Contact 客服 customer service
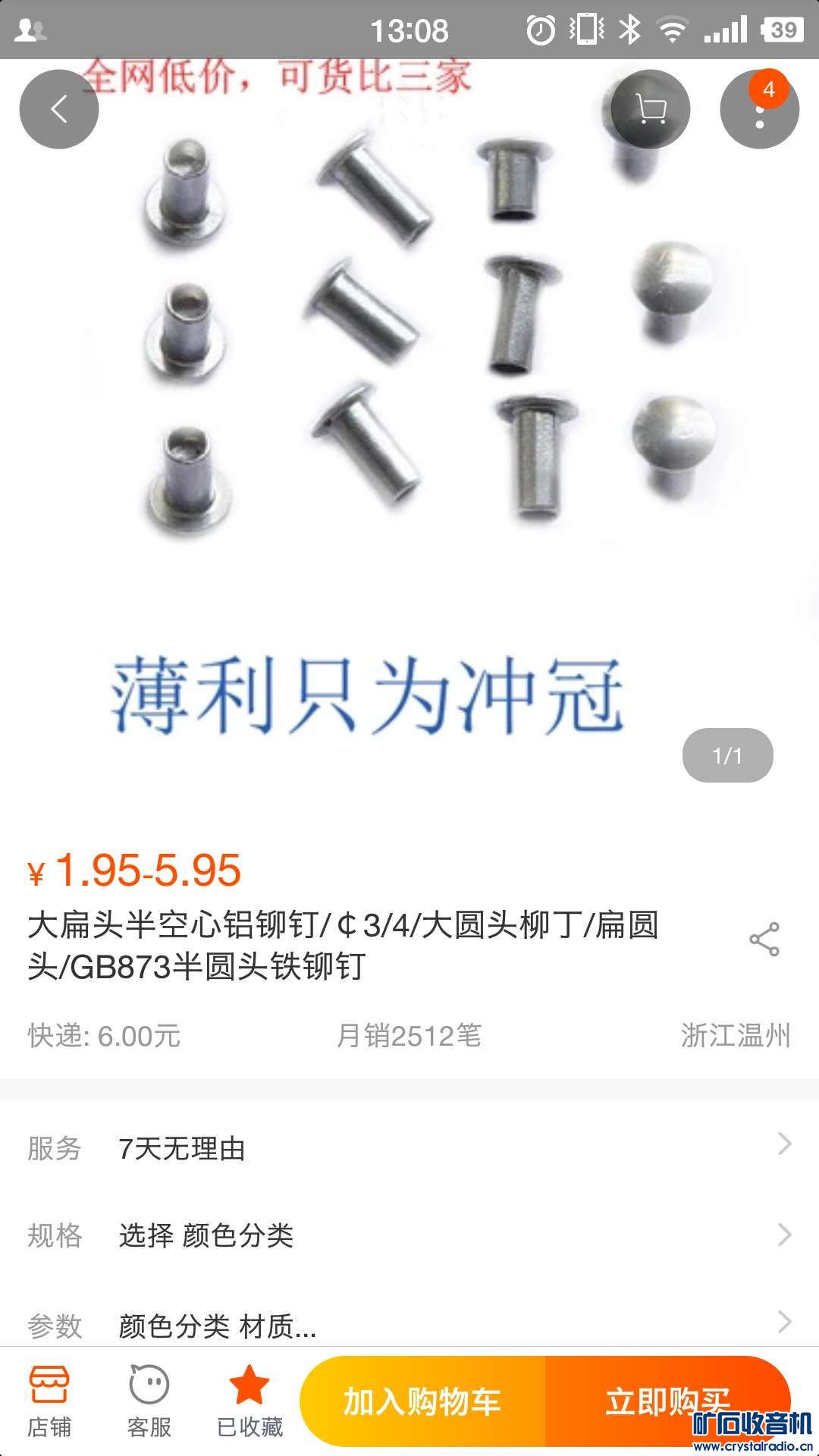This screenshot has width=819, height=1456. [149, 1402]
